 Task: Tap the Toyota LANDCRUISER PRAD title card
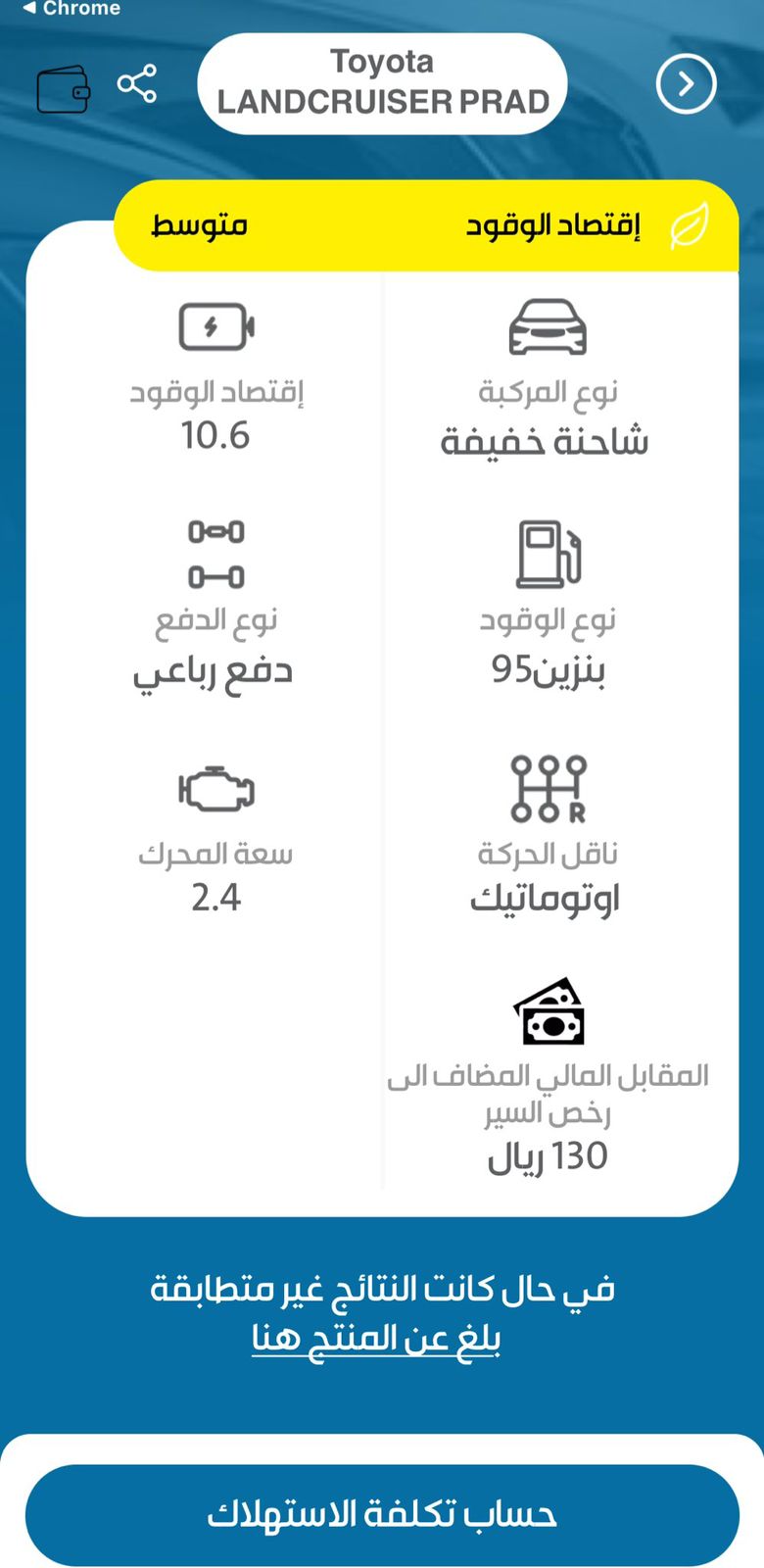[x=381, y=82]
